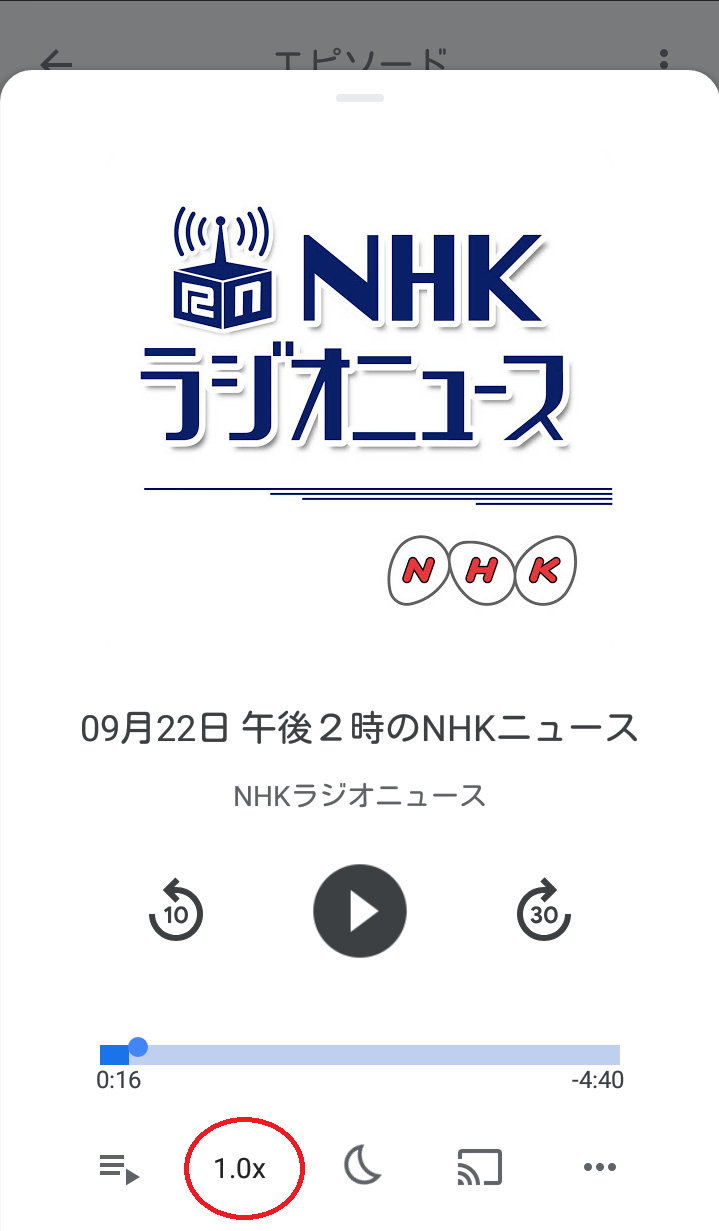Play the NHK news episode
The height and width of the screenshot is (1231, 719).
point(360,911)
